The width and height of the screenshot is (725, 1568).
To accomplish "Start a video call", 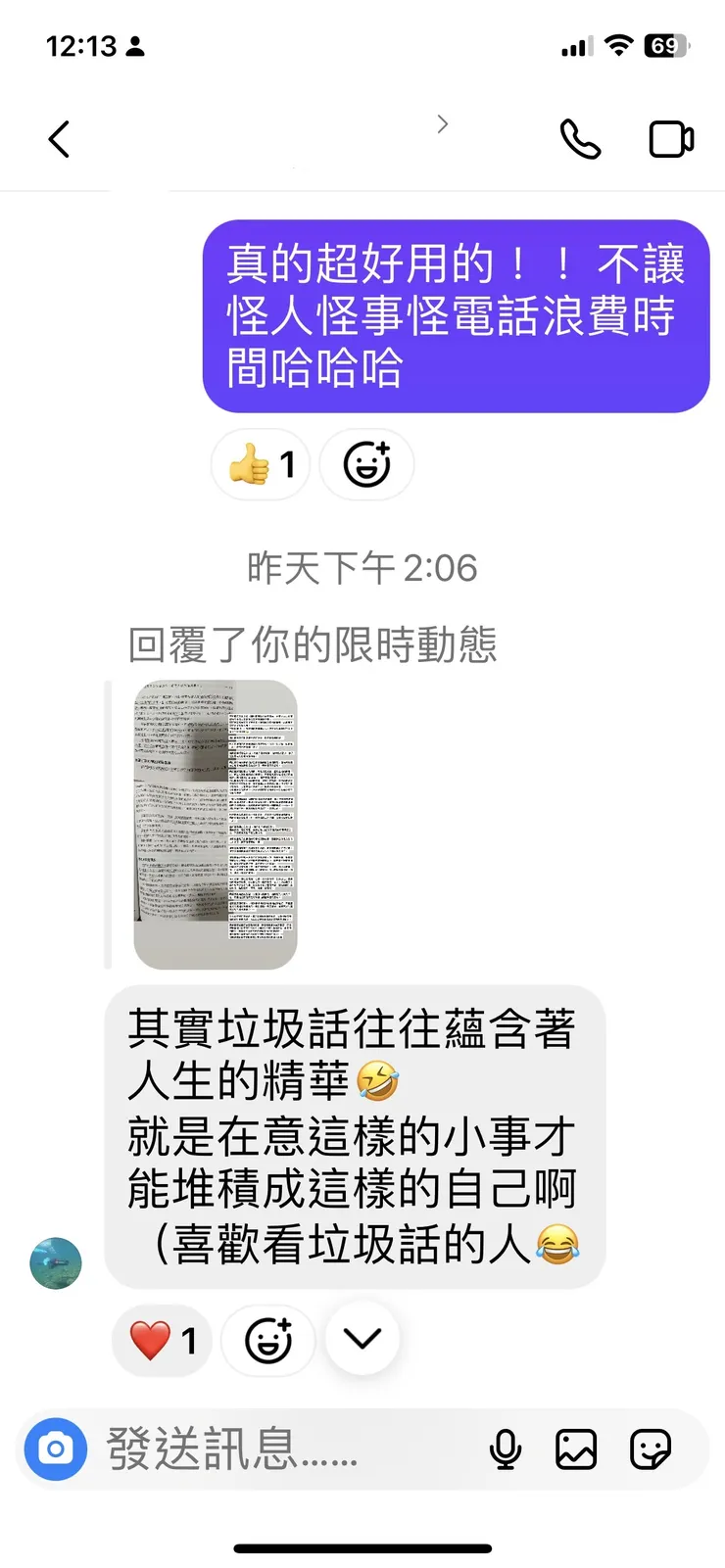I will (x=670, y=138).
